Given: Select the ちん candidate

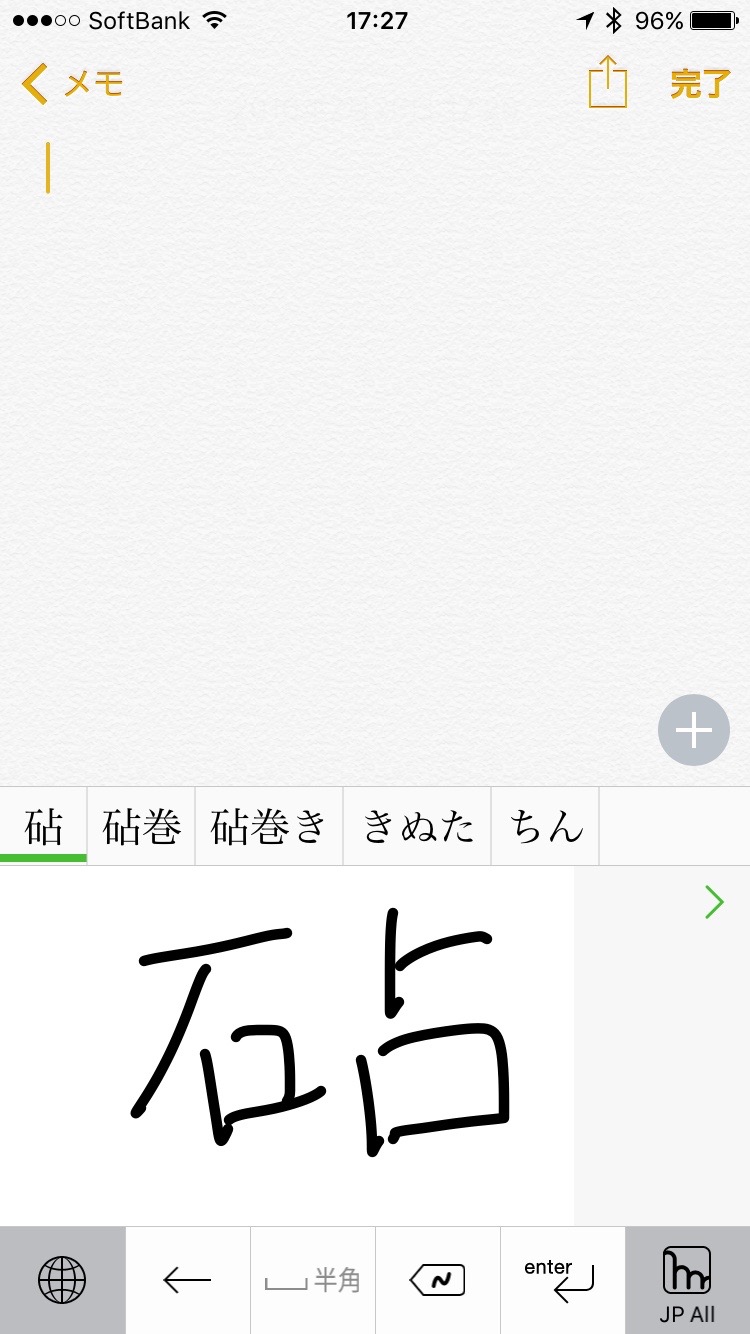Looking at the screenshot, I should 545,827.
